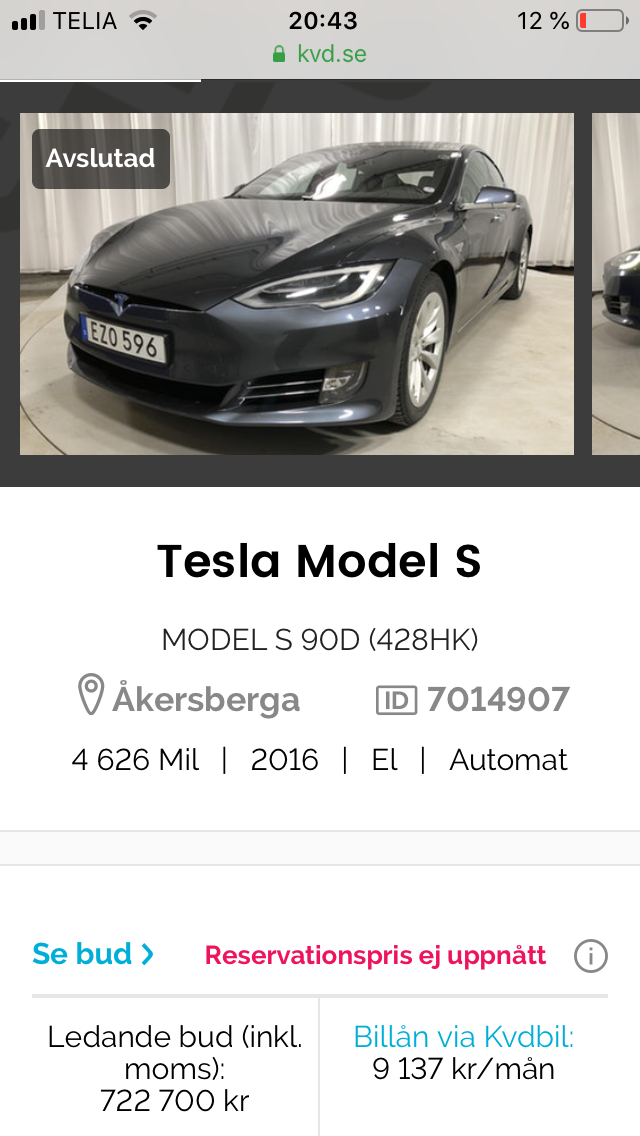Viewport: 640px width, 1136px height.
Task: Tap the kvd.se address bar
Action: click(320, 53)
